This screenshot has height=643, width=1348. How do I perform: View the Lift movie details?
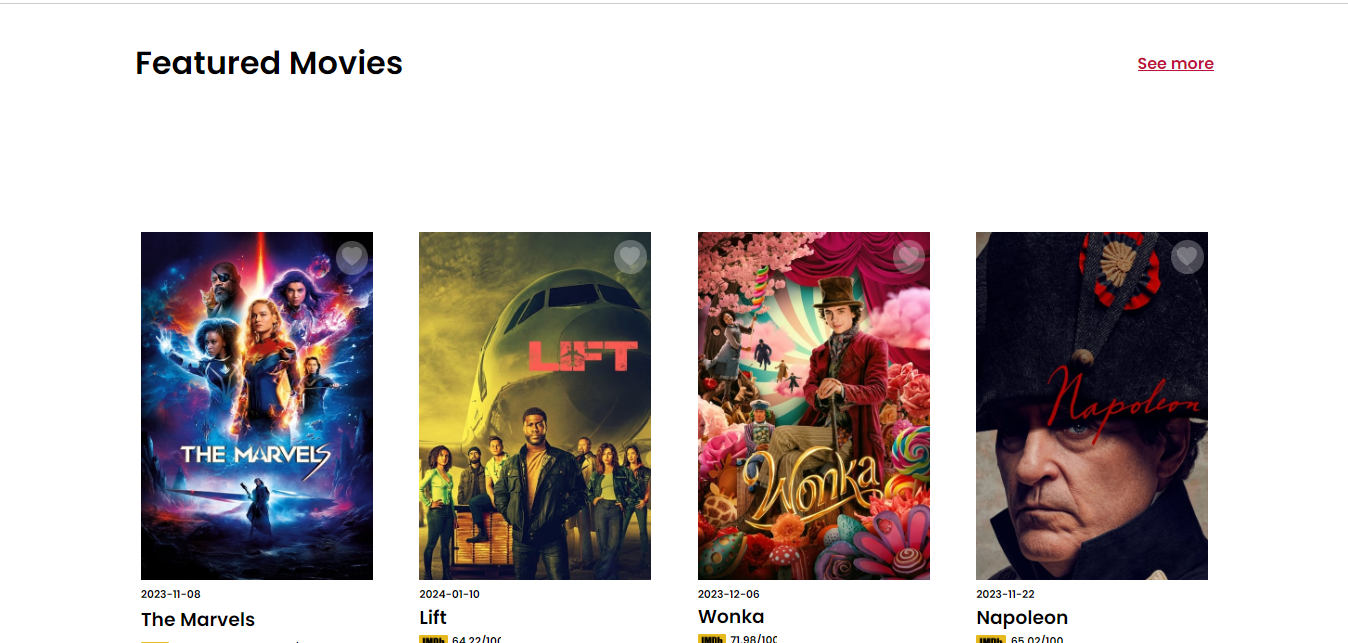tap(535, 420)
